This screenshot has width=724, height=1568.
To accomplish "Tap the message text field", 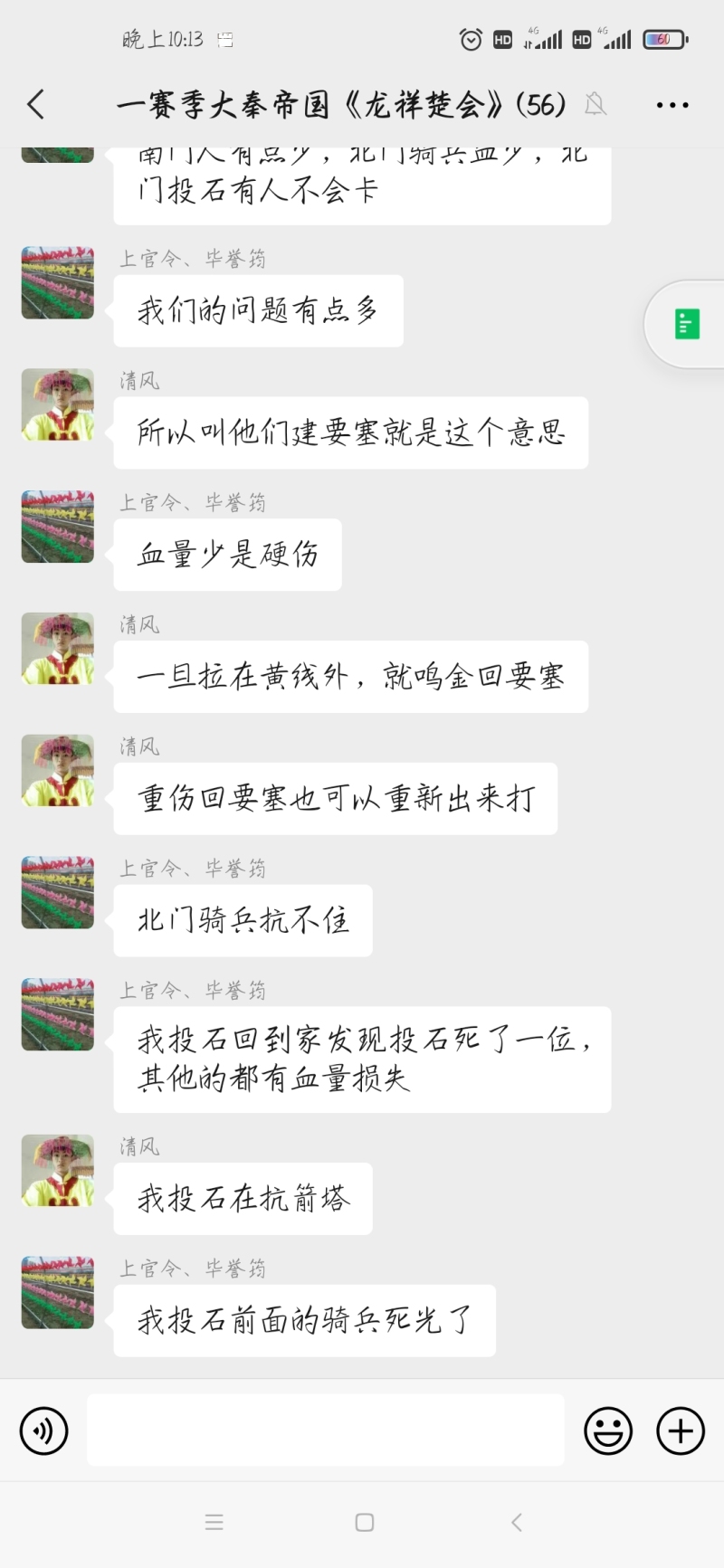I will click(x=326, y=1430).
